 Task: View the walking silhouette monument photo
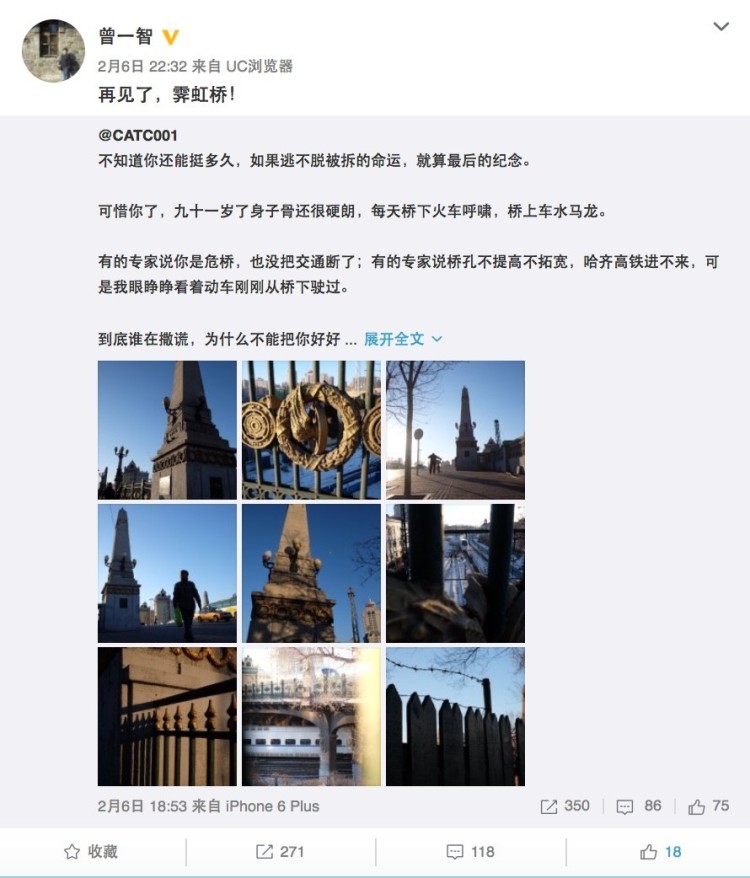click(167, 573)
